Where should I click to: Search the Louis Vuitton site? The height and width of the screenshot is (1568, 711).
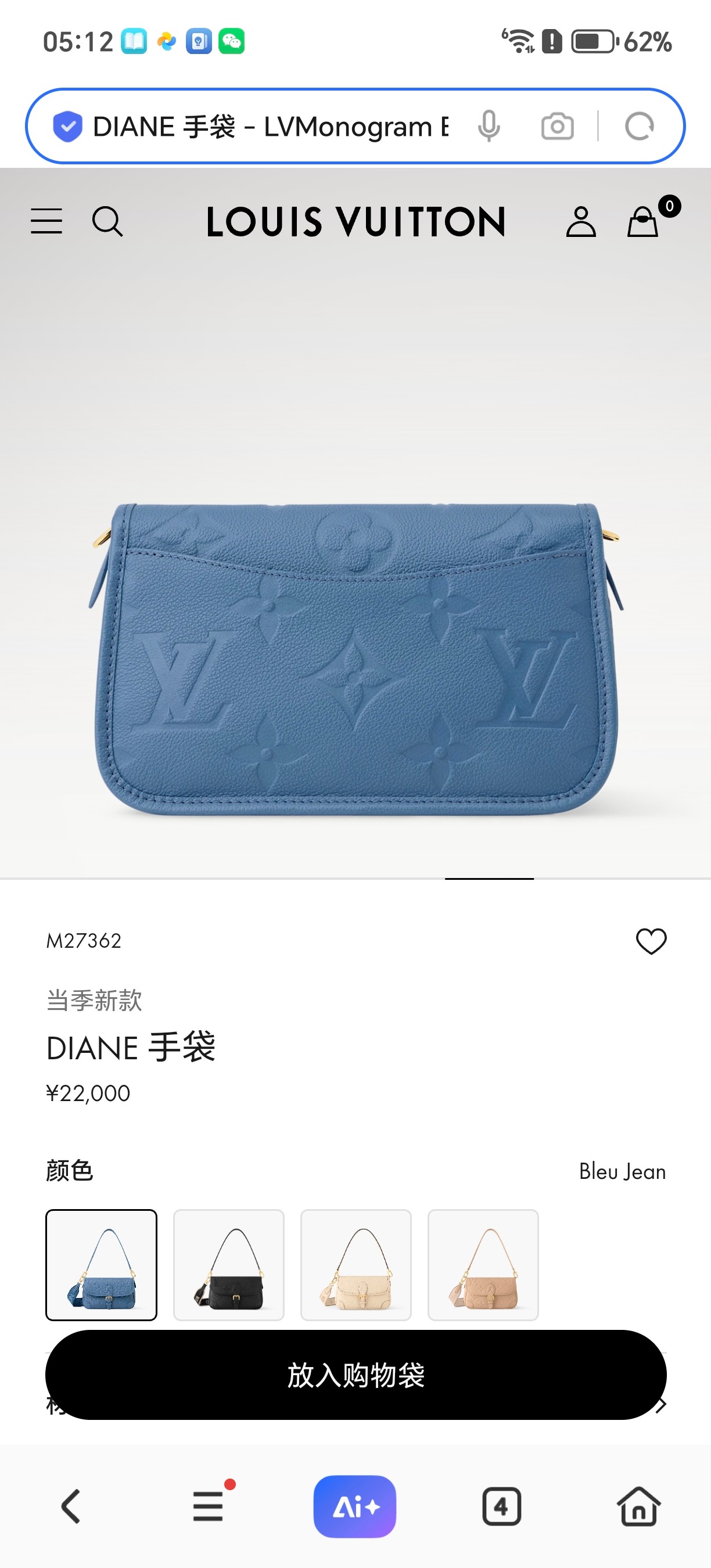click(x=107, y=221)
